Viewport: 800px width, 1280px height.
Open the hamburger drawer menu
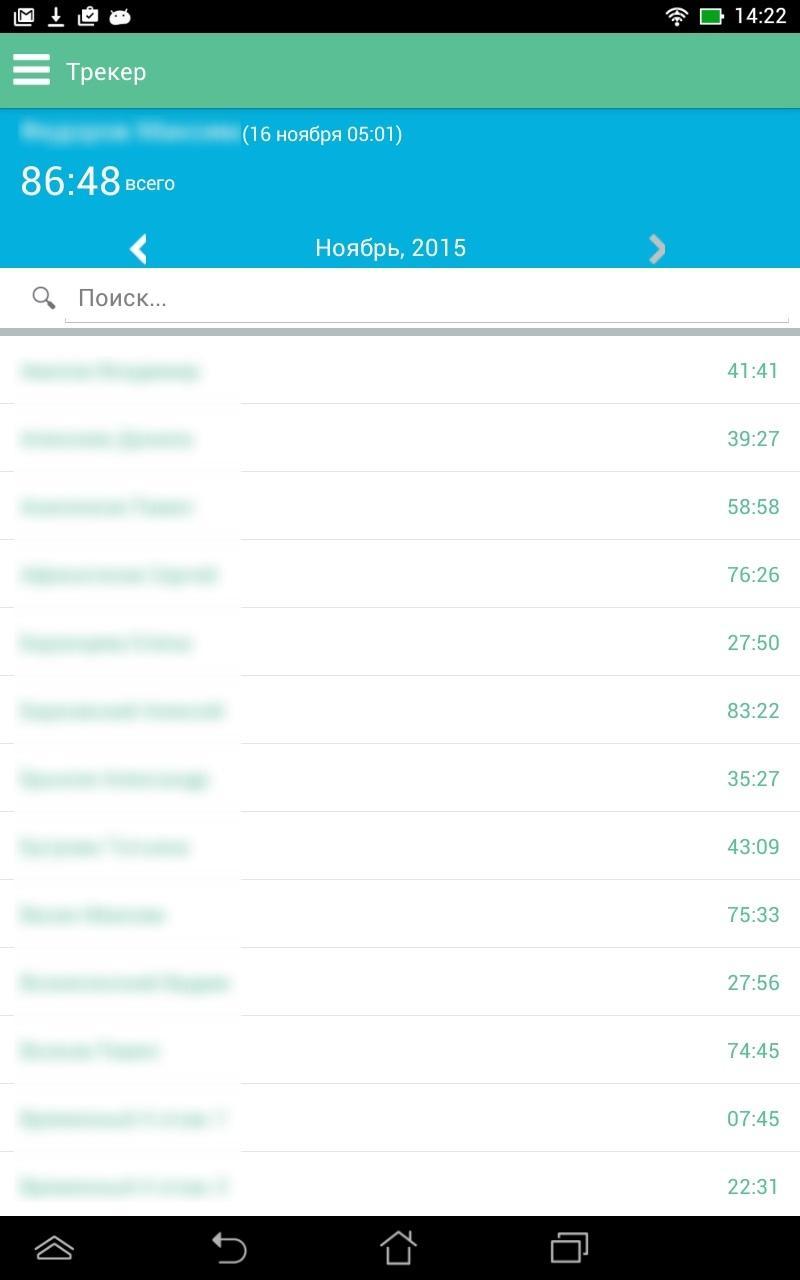tap(31, 70)
